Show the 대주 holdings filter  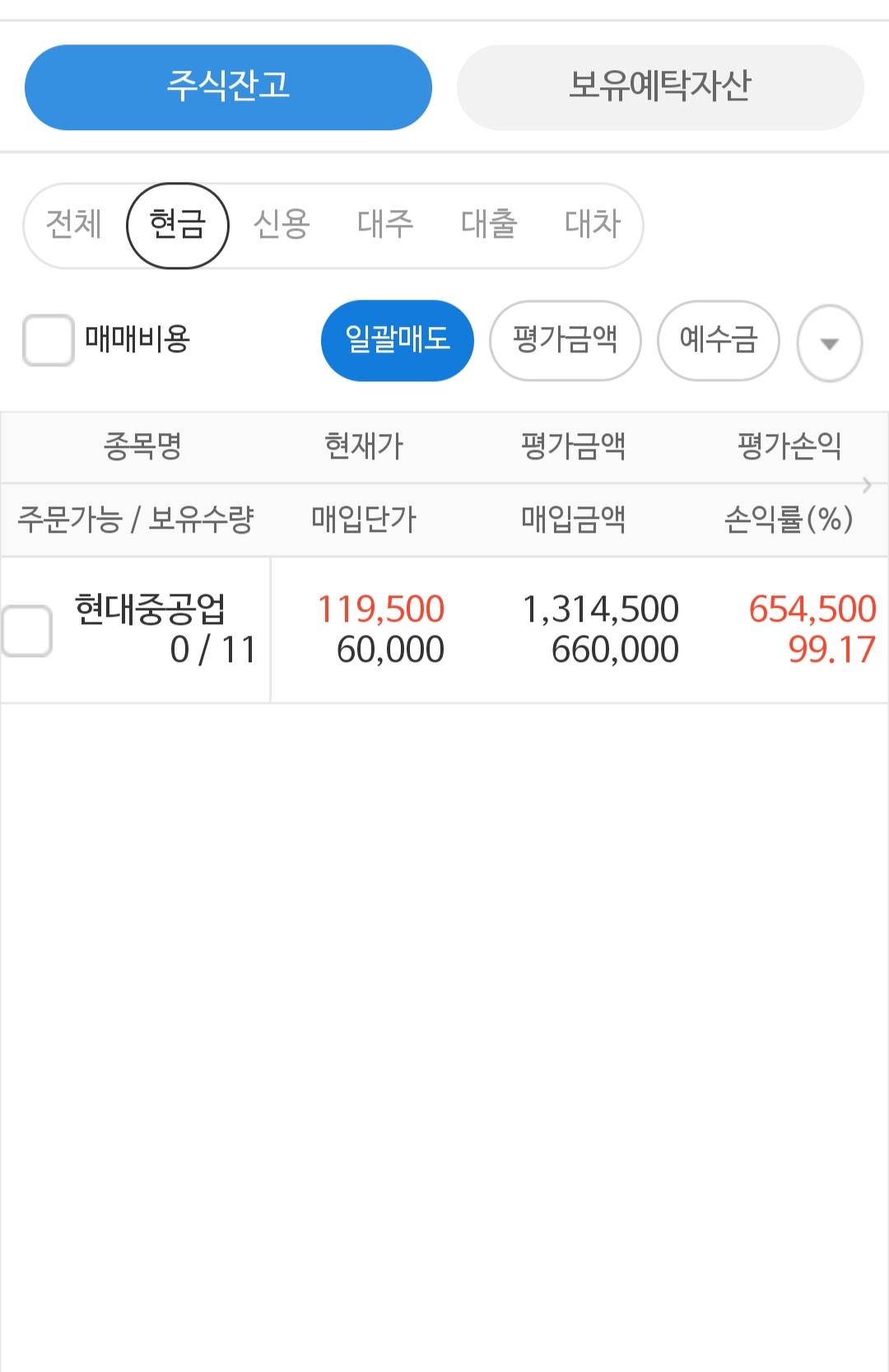point(384,225)
